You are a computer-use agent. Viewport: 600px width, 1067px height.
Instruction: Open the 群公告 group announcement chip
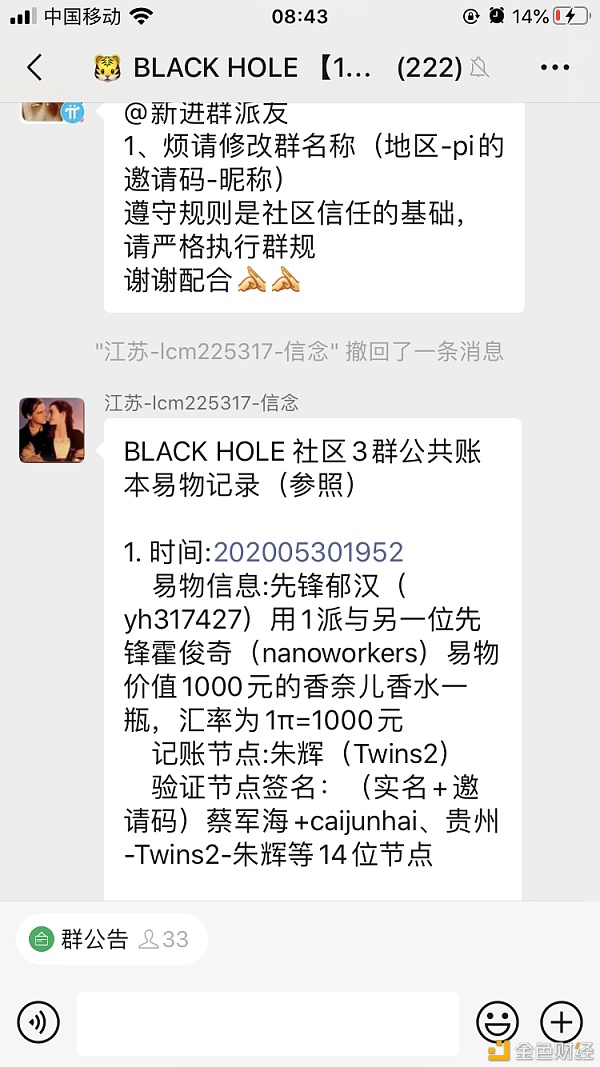coord(110,939)
